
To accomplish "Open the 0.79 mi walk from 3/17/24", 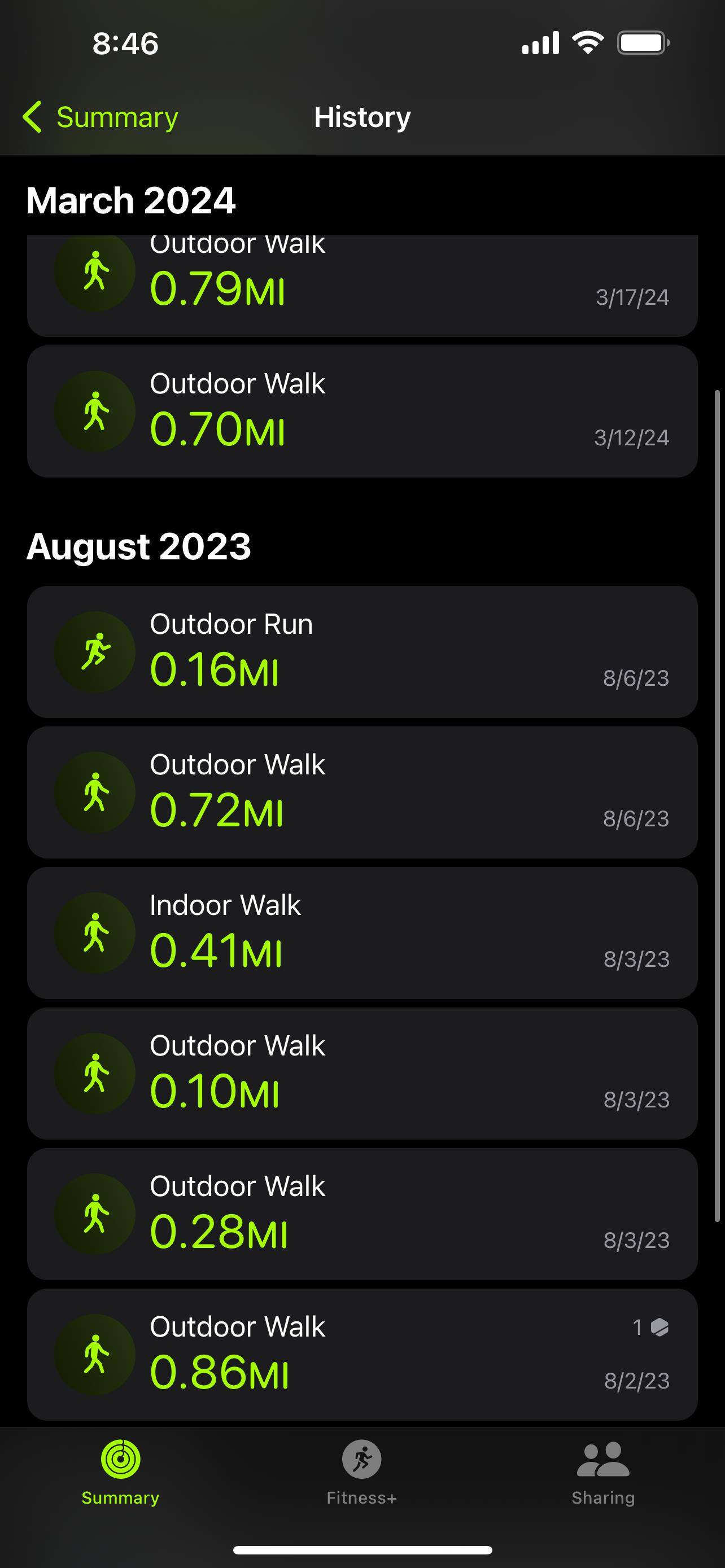I will tap(361, 286).
